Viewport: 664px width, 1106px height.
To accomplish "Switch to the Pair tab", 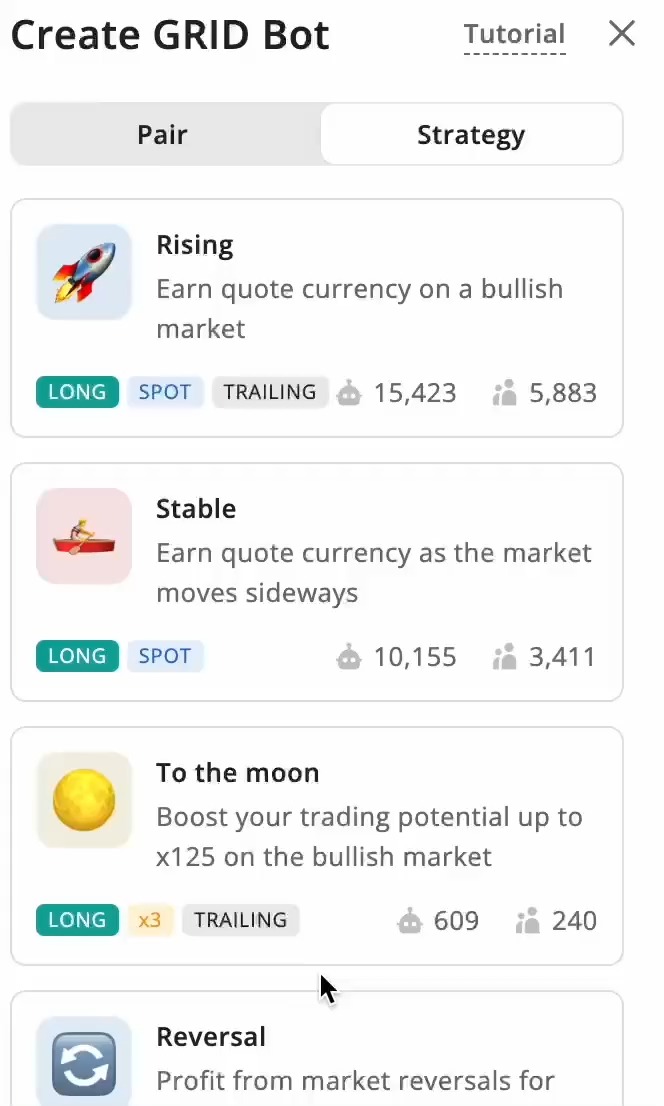I will [163, 135].
